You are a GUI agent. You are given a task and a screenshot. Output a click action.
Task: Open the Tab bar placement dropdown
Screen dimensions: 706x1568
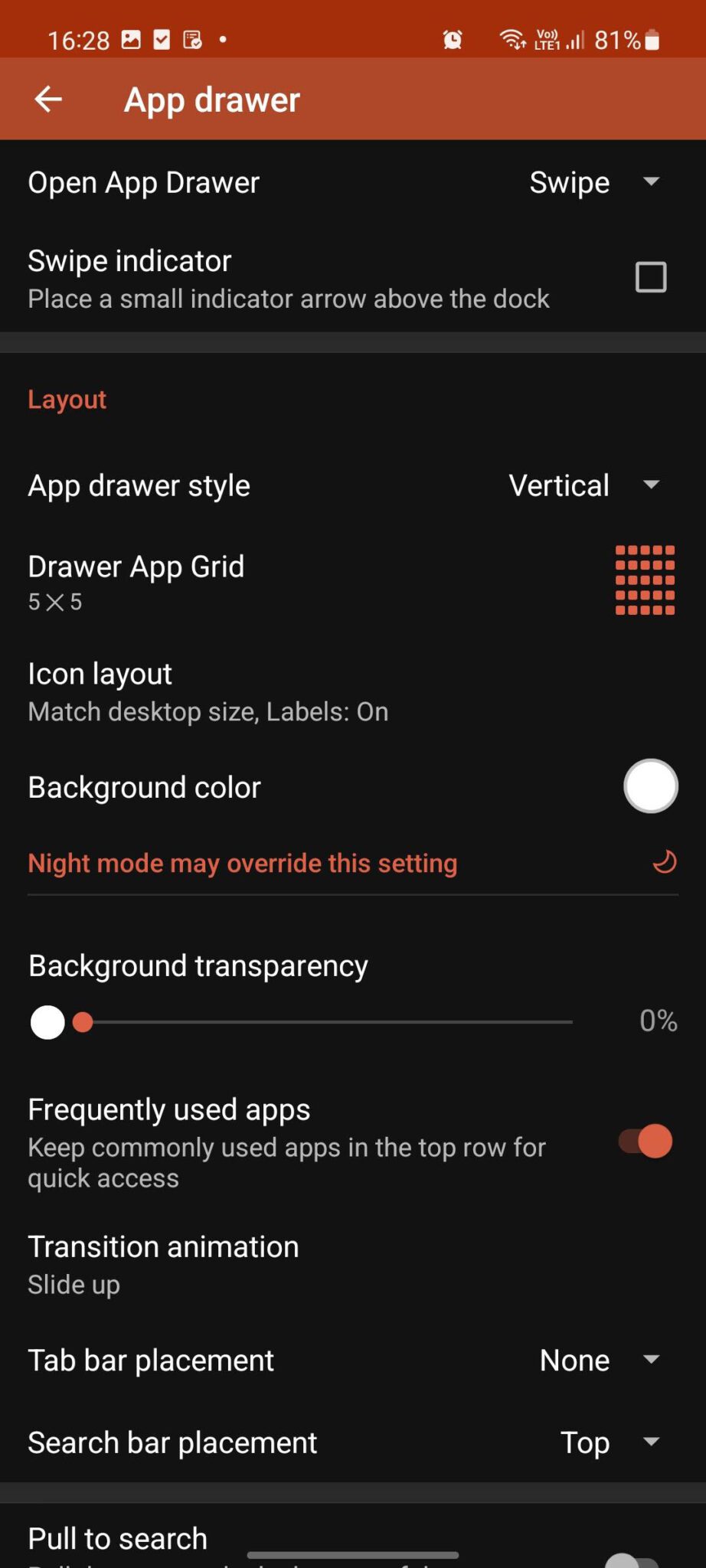coord(602,1360)
